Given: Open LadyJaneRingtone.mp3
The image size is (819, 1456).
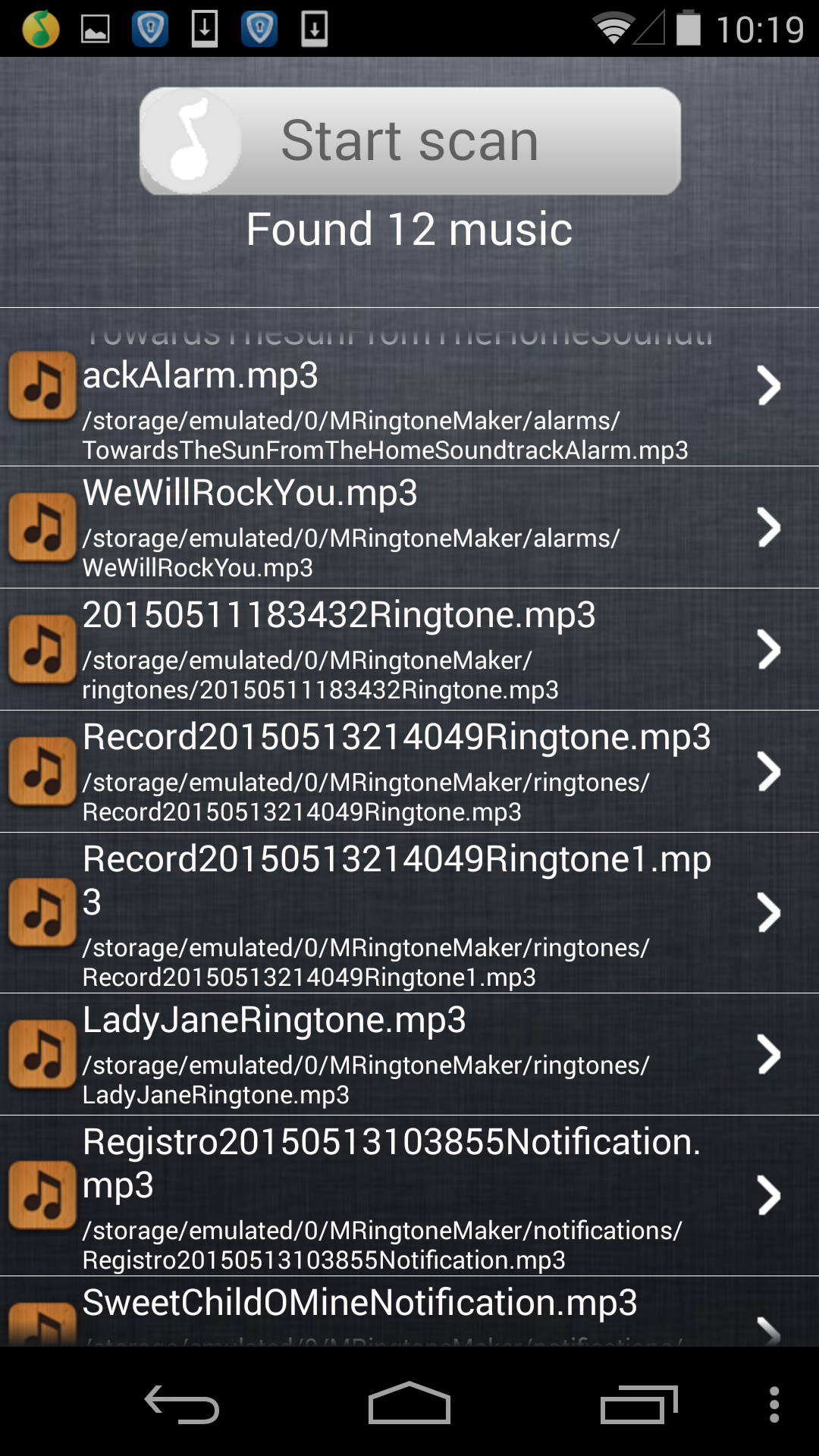Looking at the screenshot, I should coord(409,1055).
